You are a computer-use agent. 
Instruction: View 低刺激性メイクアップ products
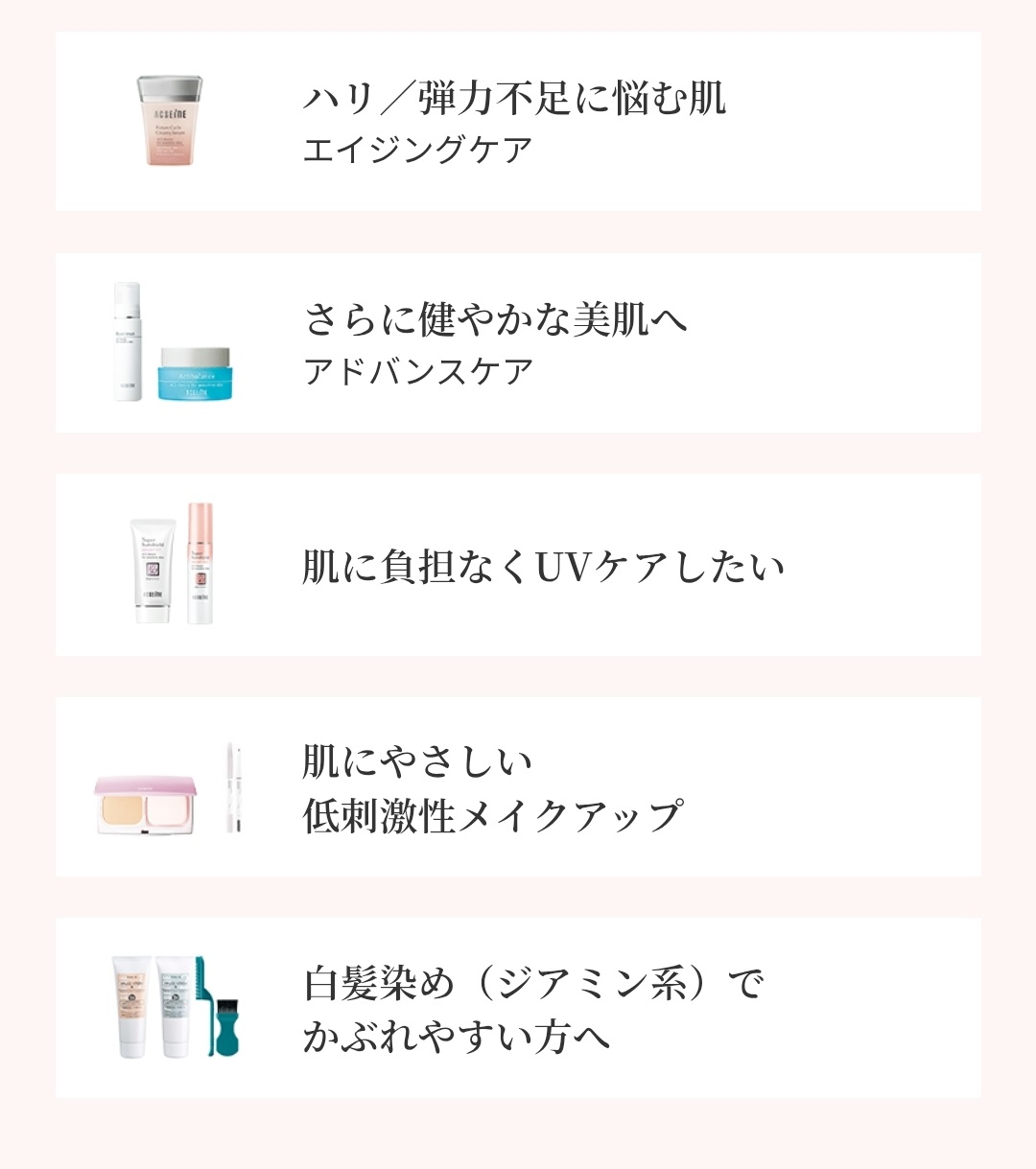pyautogui.click(x=518, y=787)
